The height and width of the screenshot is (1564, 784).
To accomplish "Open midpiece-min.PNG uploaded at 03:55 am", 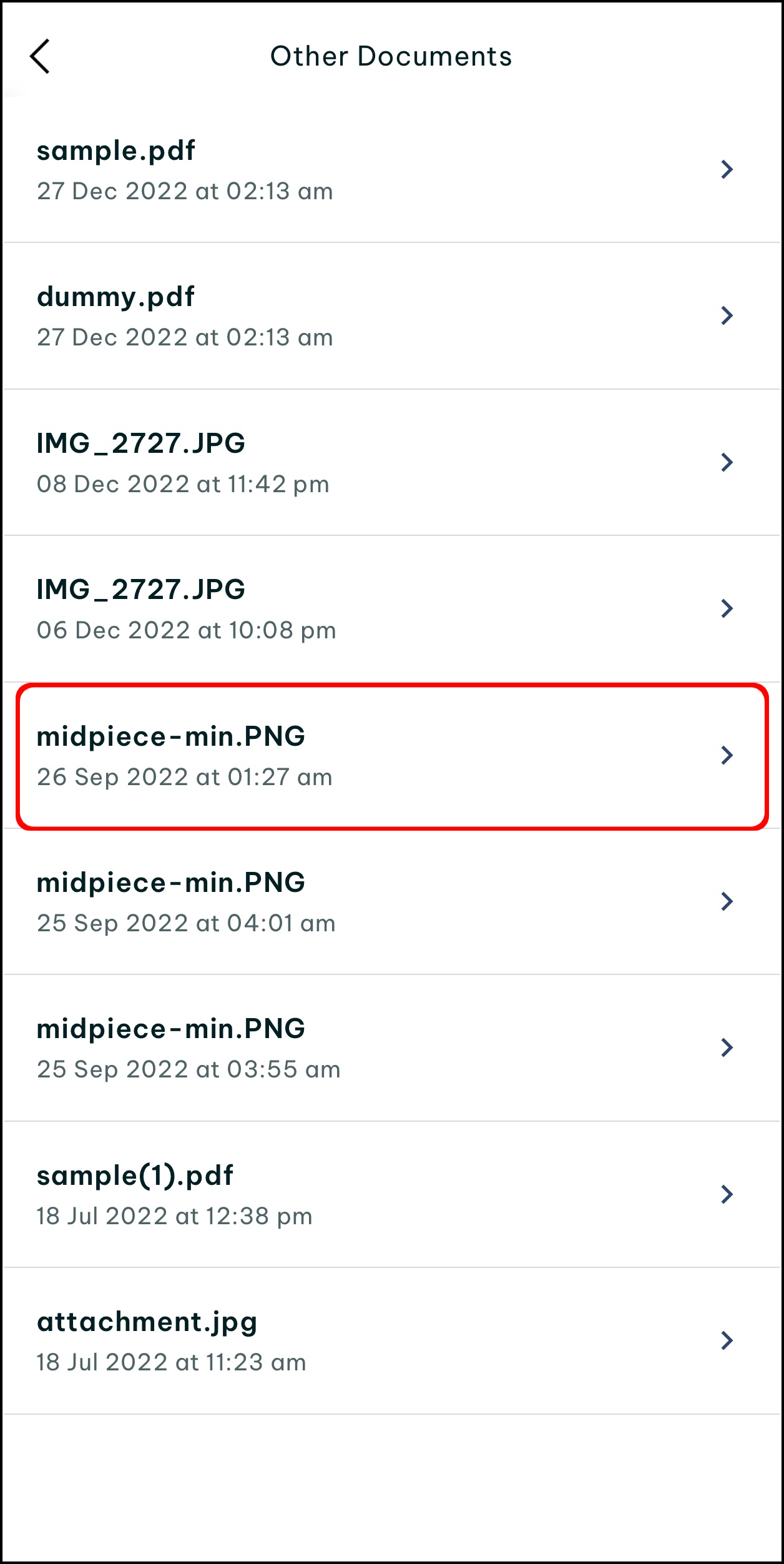I will (391, 1048).
